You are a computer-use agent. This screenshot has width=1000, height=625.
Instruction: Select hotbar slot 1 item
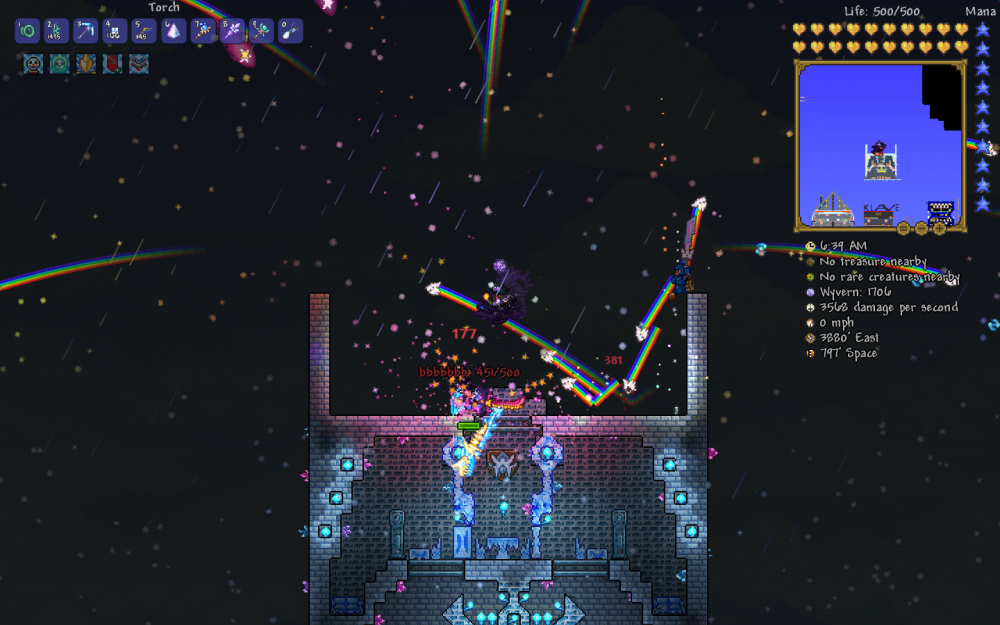tap(27, 31)
